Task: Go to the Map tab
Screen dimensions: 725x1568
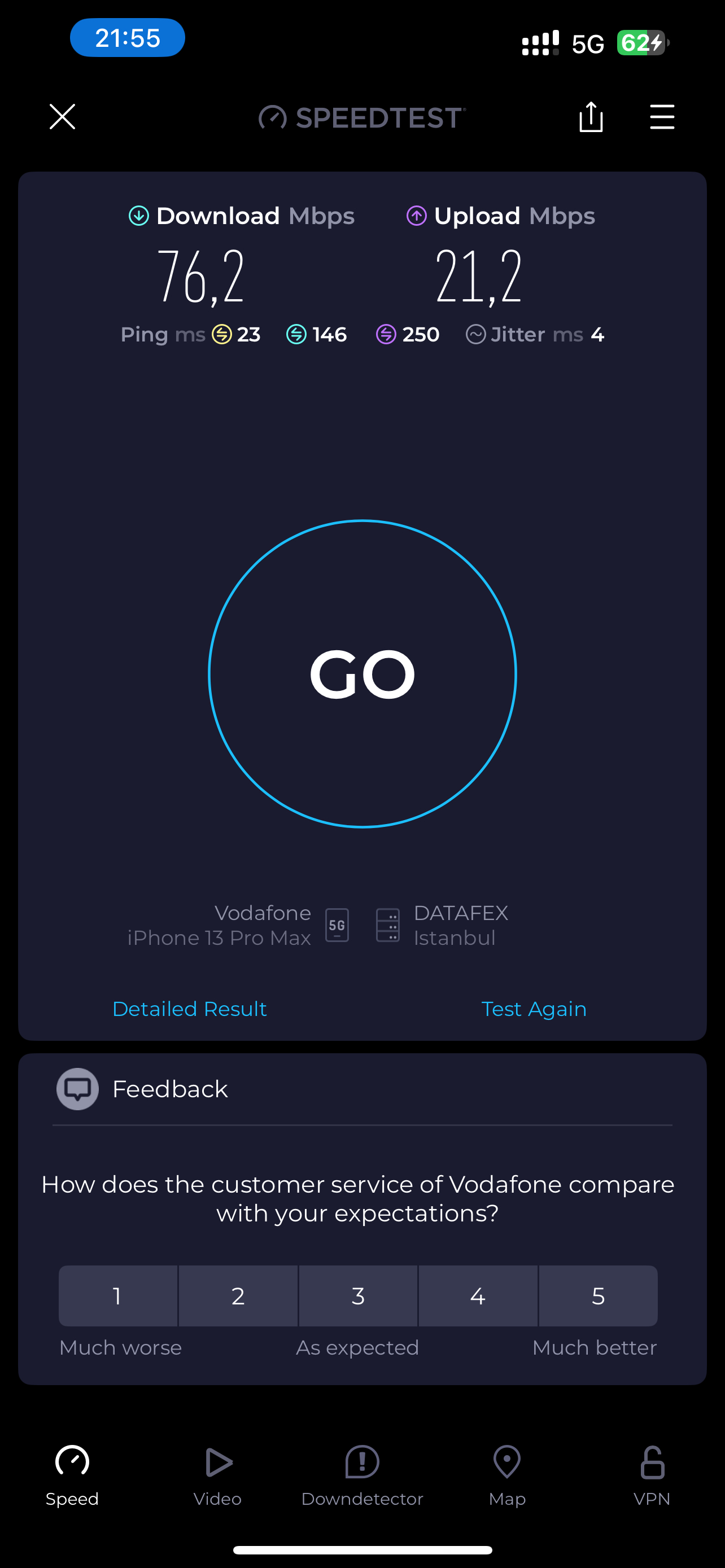Action: tap(507, 1475)
